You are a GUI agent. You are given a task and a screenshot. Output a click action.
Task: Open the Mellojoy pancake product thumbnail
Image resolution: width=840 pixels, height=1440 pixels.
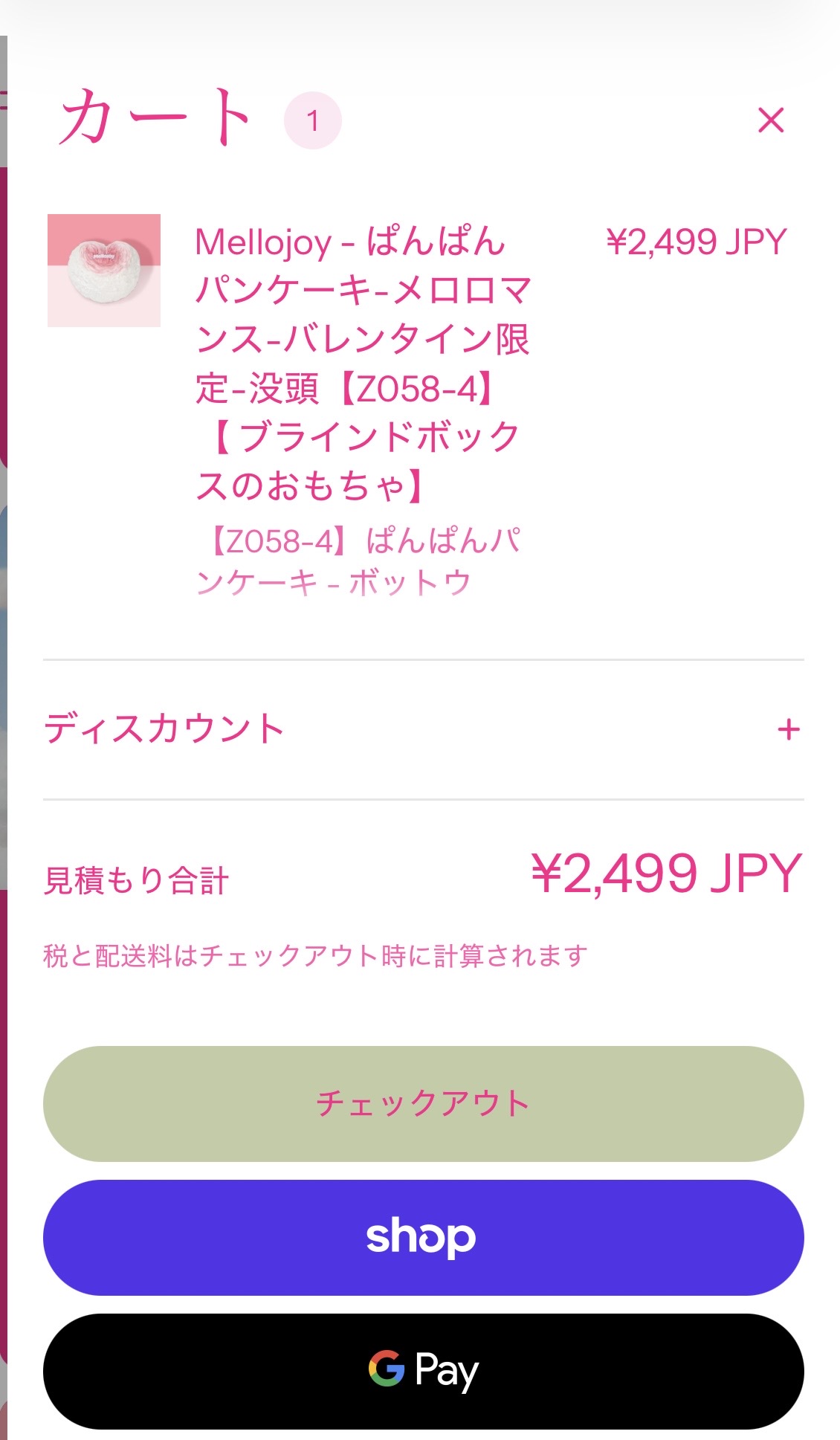(x=104, y=271)
